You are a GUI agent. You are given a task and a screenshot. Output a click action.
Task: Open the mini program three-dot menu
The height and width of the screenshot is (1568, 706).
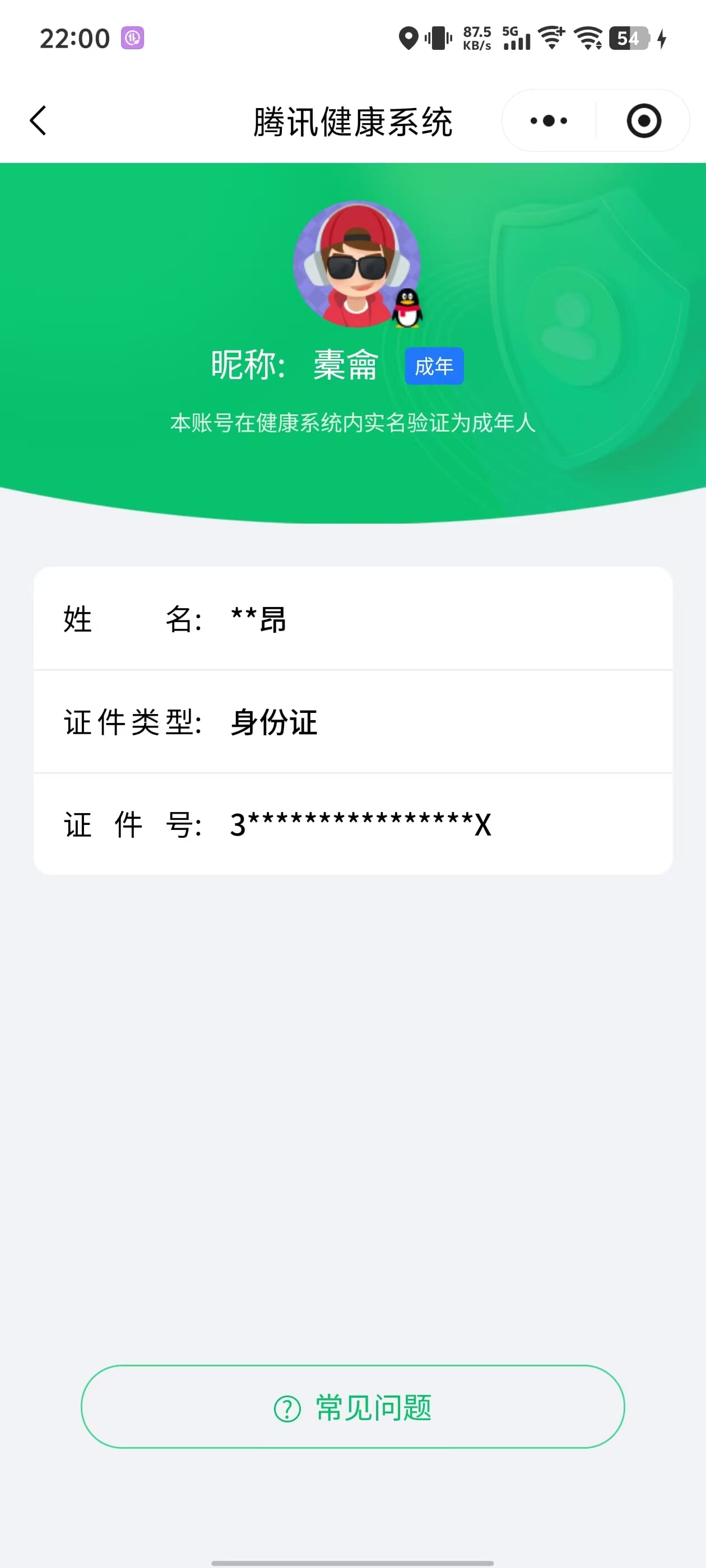point(548,120)
